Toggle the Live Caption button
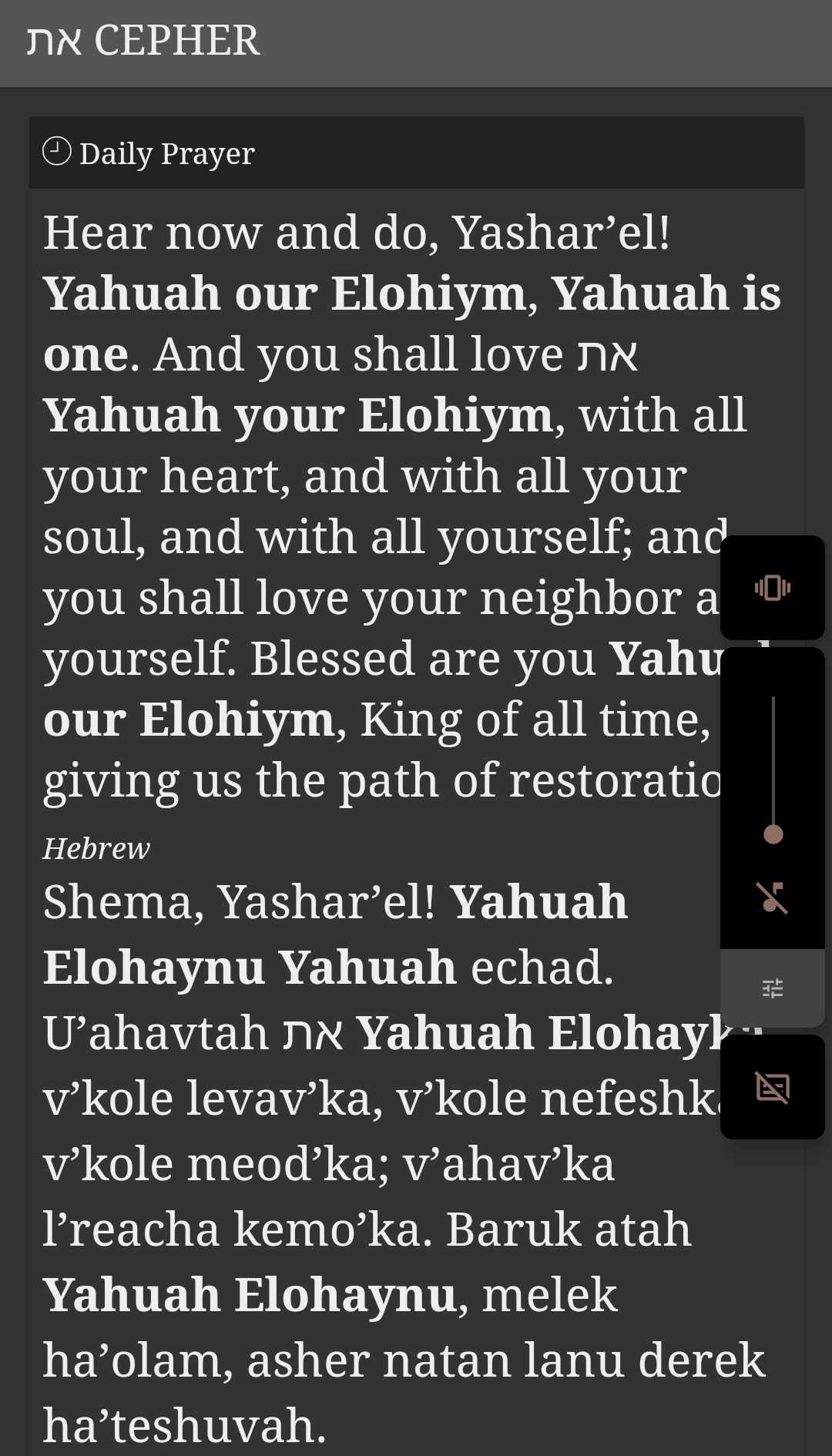Viewport: 832px width, 1456px height. (772, 1087)
